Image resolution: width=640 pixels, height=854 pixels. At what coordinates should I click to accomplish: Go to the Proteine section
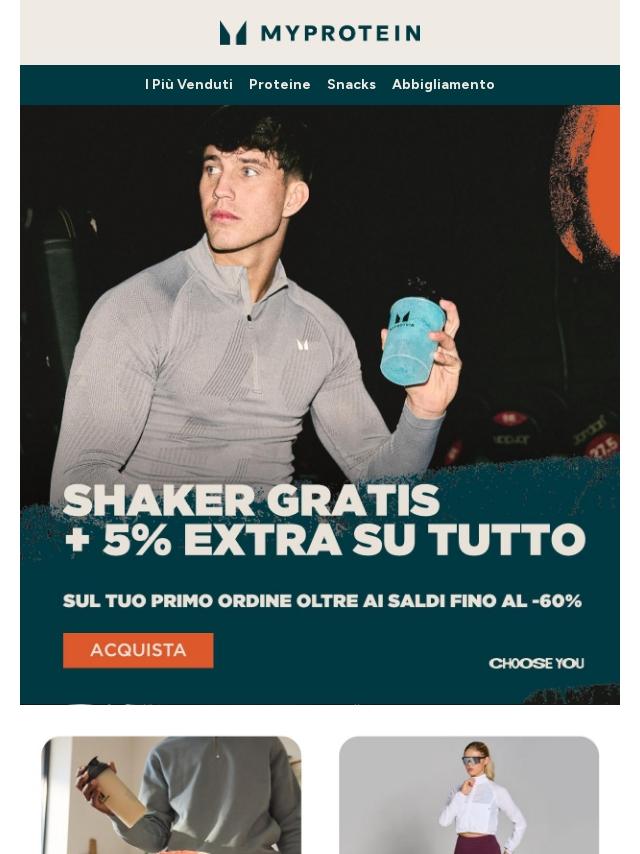pyautogui.click(x=279, y=84)
